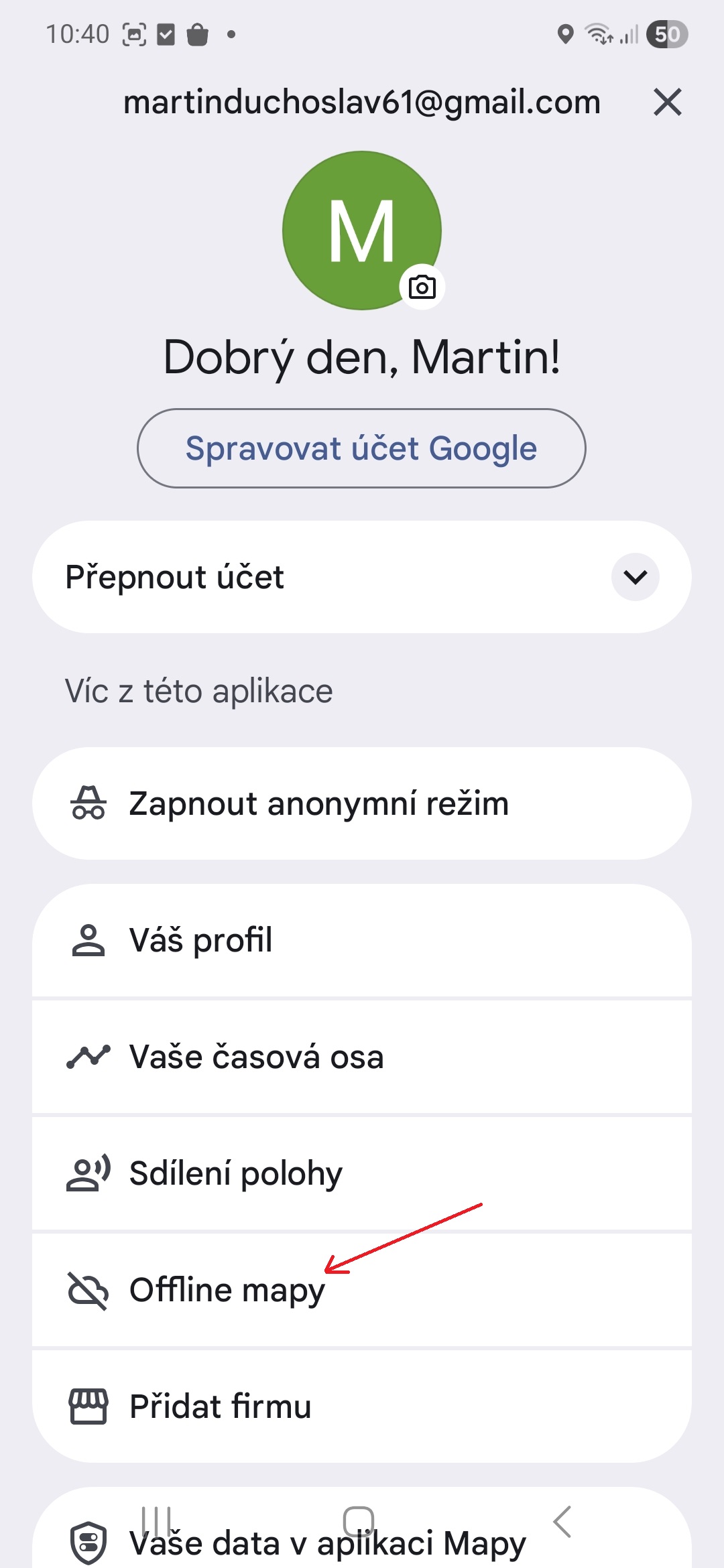Open Vaše časová osa
Screen dimensions: 724x1568
point(362,1057)
